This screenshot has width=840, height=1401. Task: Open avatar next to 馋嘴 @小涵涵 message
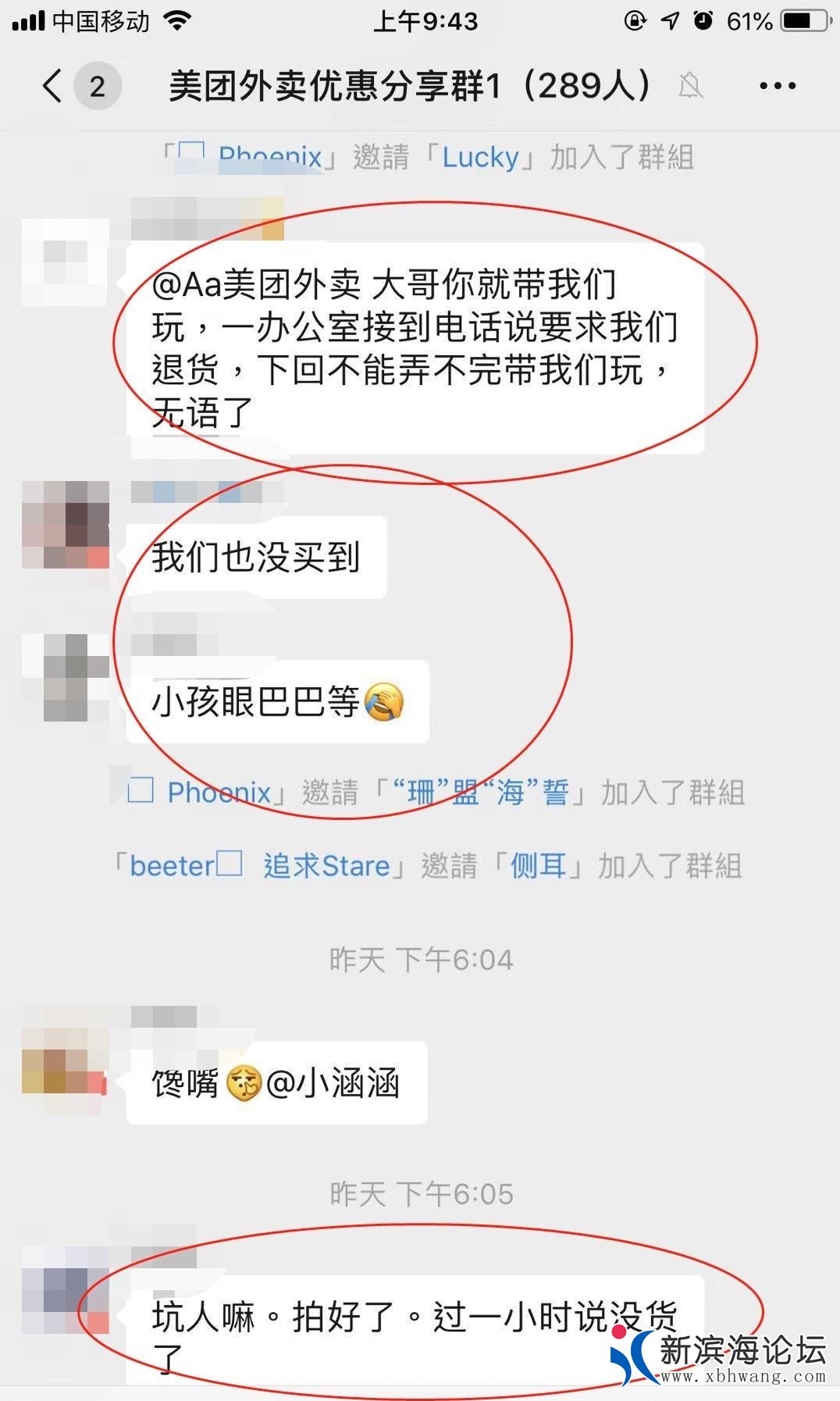[66, 1071]
